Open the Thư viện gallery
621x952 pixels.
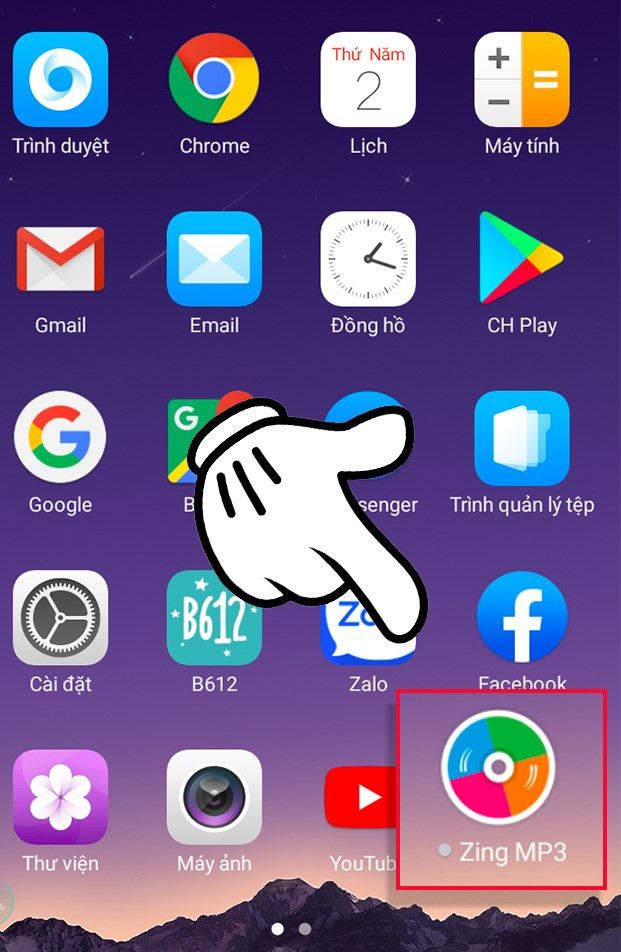pyautogui.click(x=60, y=798)
